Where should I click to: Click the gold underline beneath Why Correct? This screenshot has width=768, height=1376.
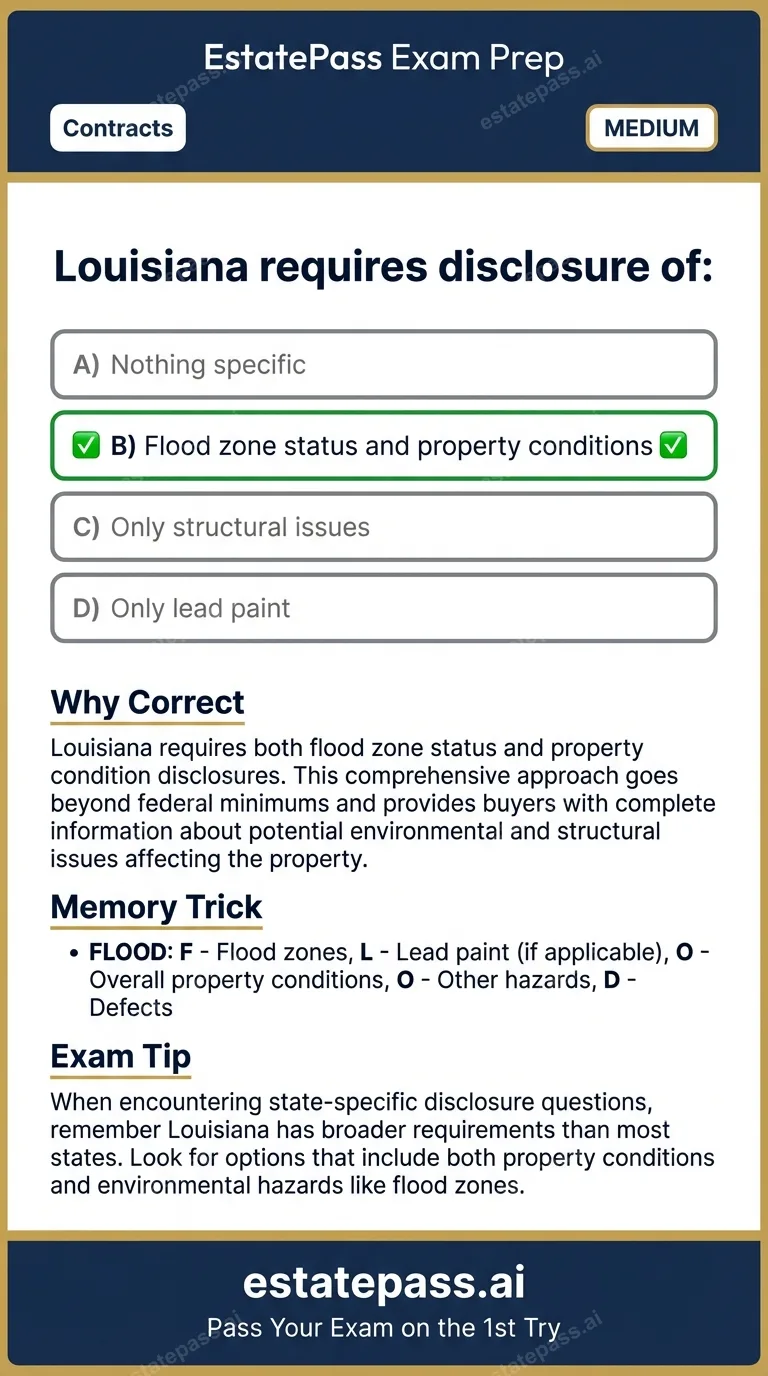pos(146,722)
